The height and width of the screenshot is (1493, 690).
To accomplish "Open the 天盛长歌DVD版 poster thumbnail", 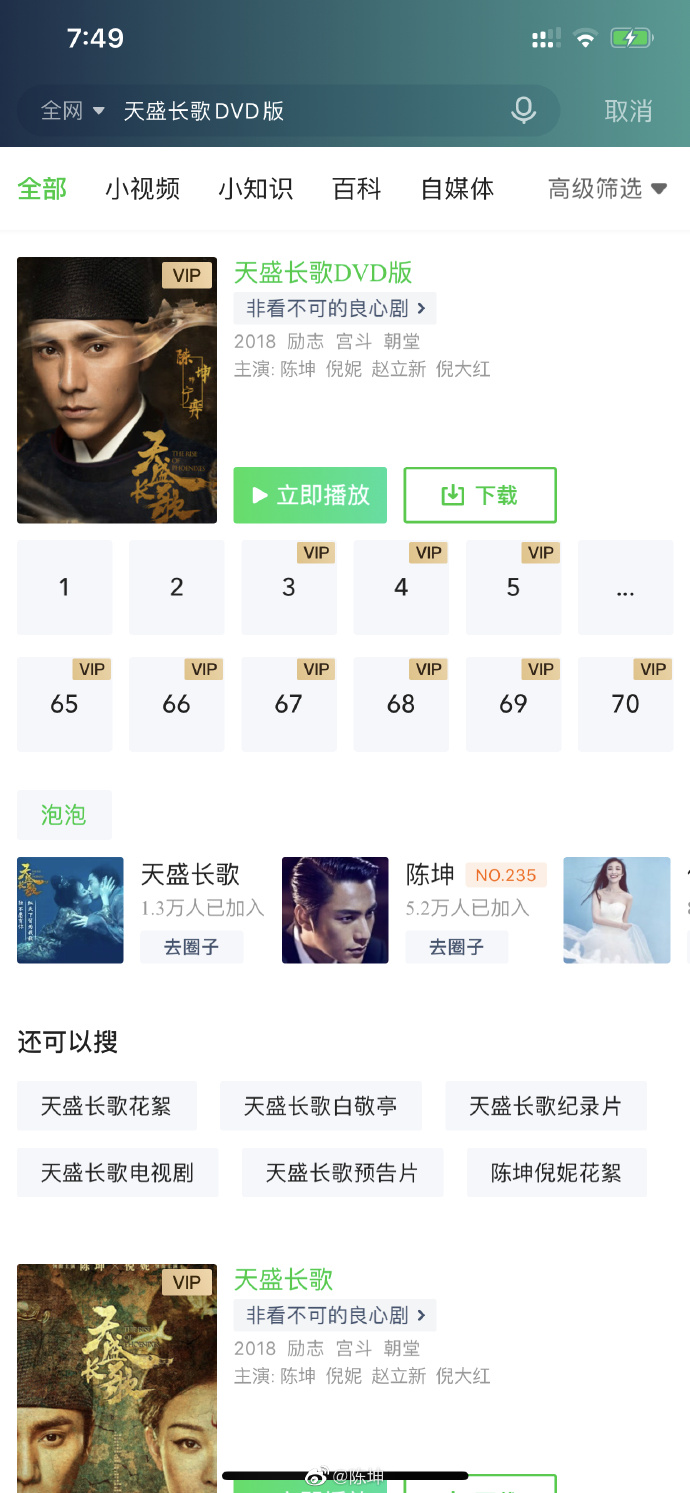I will click(x=117, y=390).
